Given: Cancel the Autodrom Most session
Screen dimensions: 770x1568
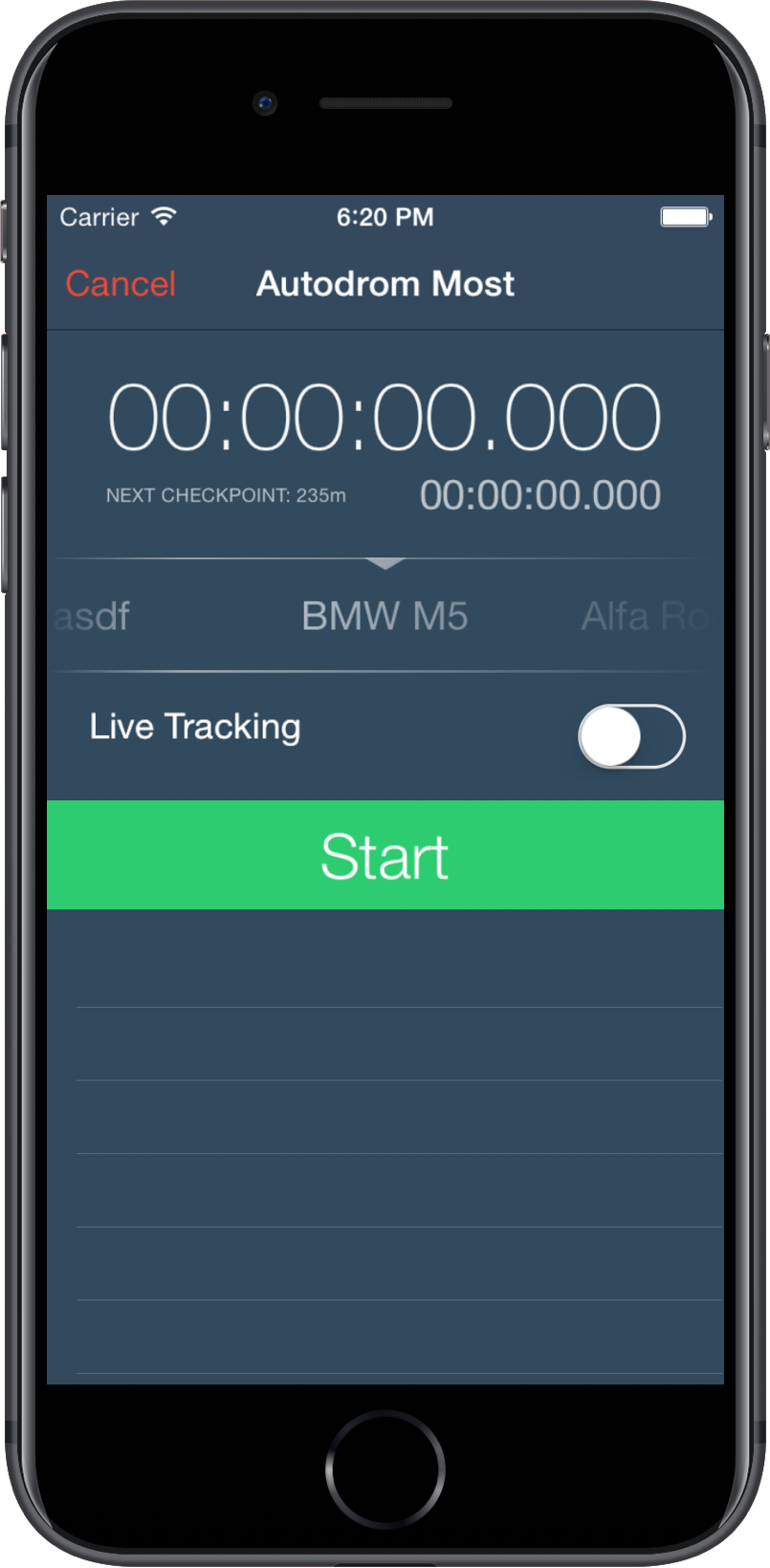Looking at the screenshot, I should [121, 284].
